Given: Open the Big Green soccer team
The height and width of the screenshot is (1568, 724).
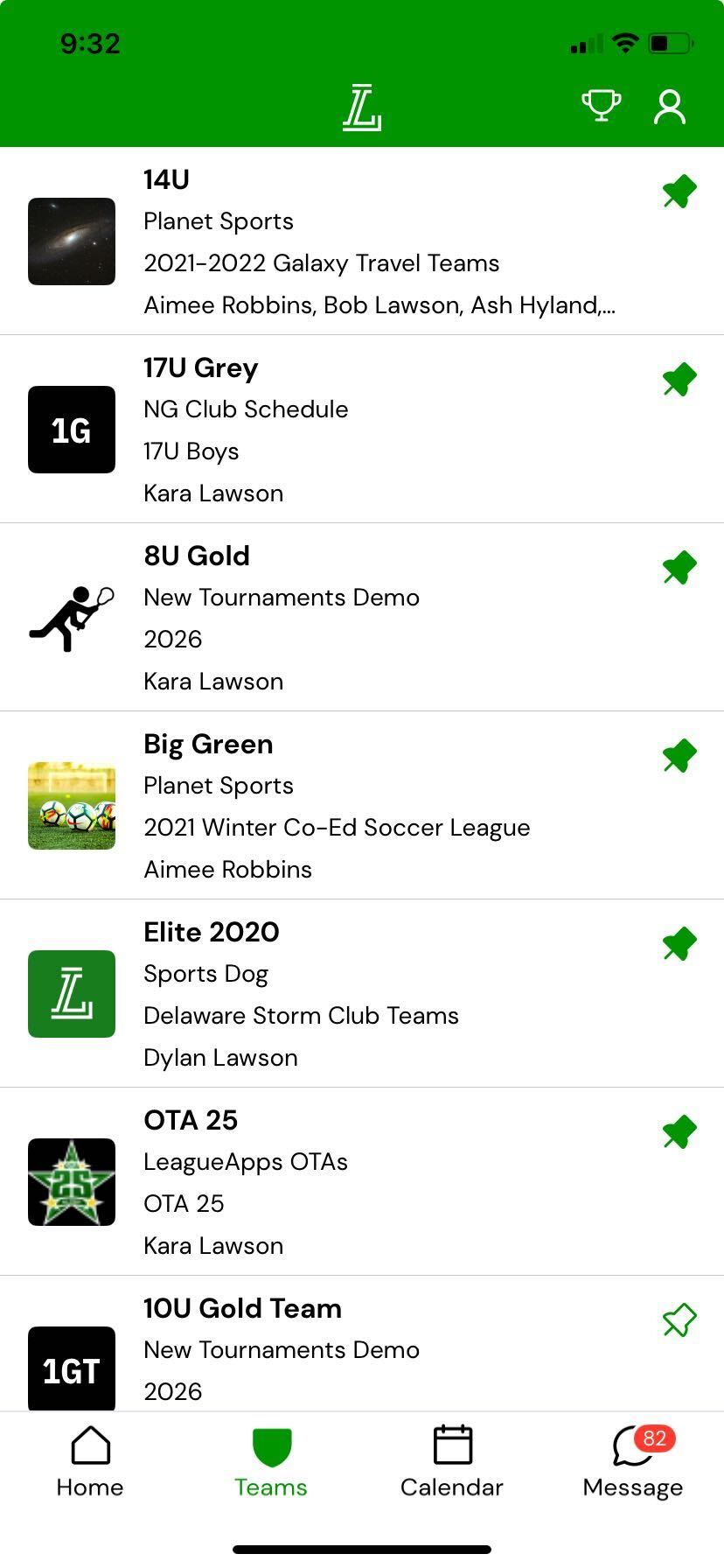Looking at the screenshot, I should pyautogui.click(x=350, y=806).
